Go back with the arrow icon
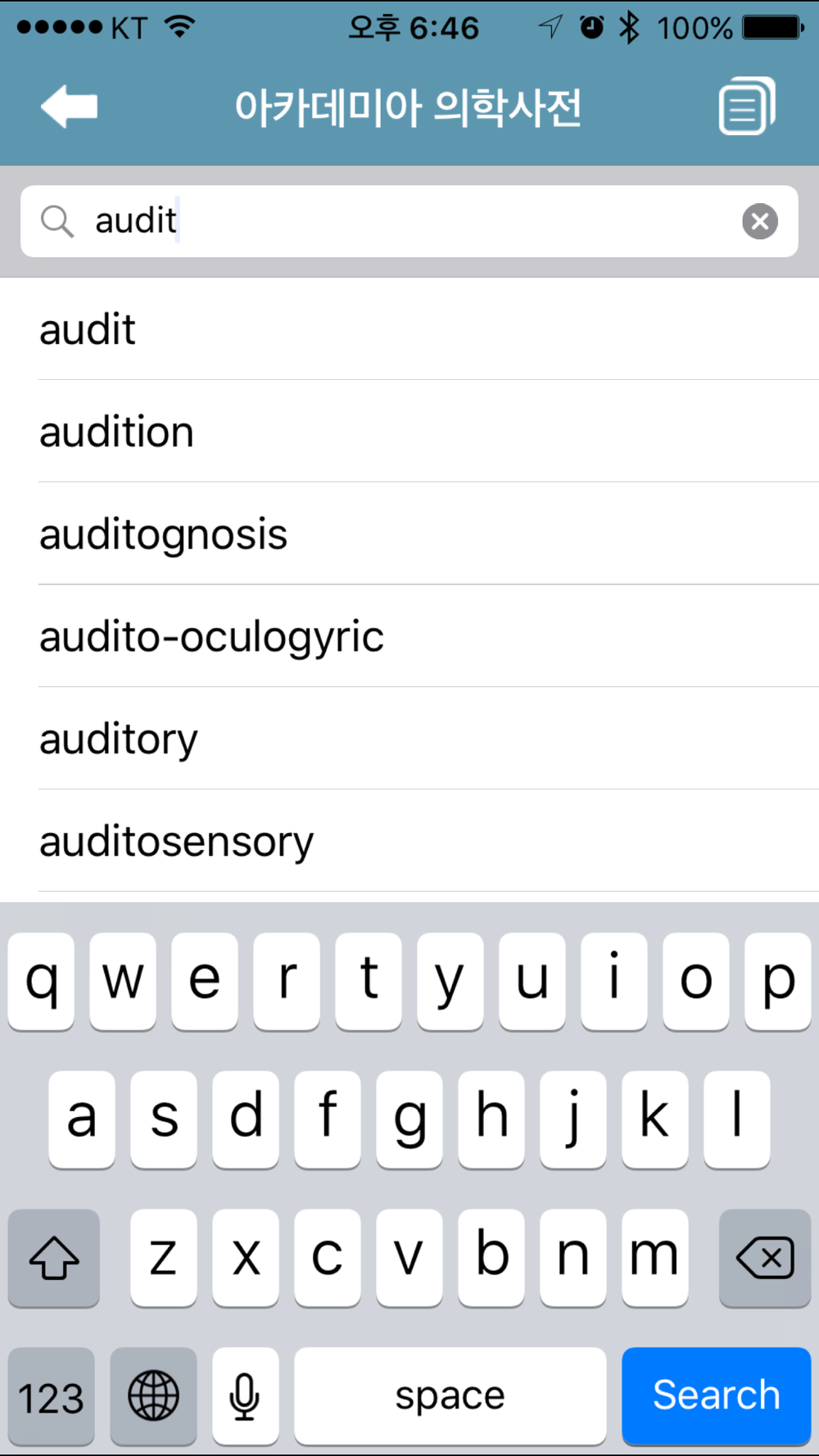The height and width of the screenshot is (1456, 819). point(70,107)
